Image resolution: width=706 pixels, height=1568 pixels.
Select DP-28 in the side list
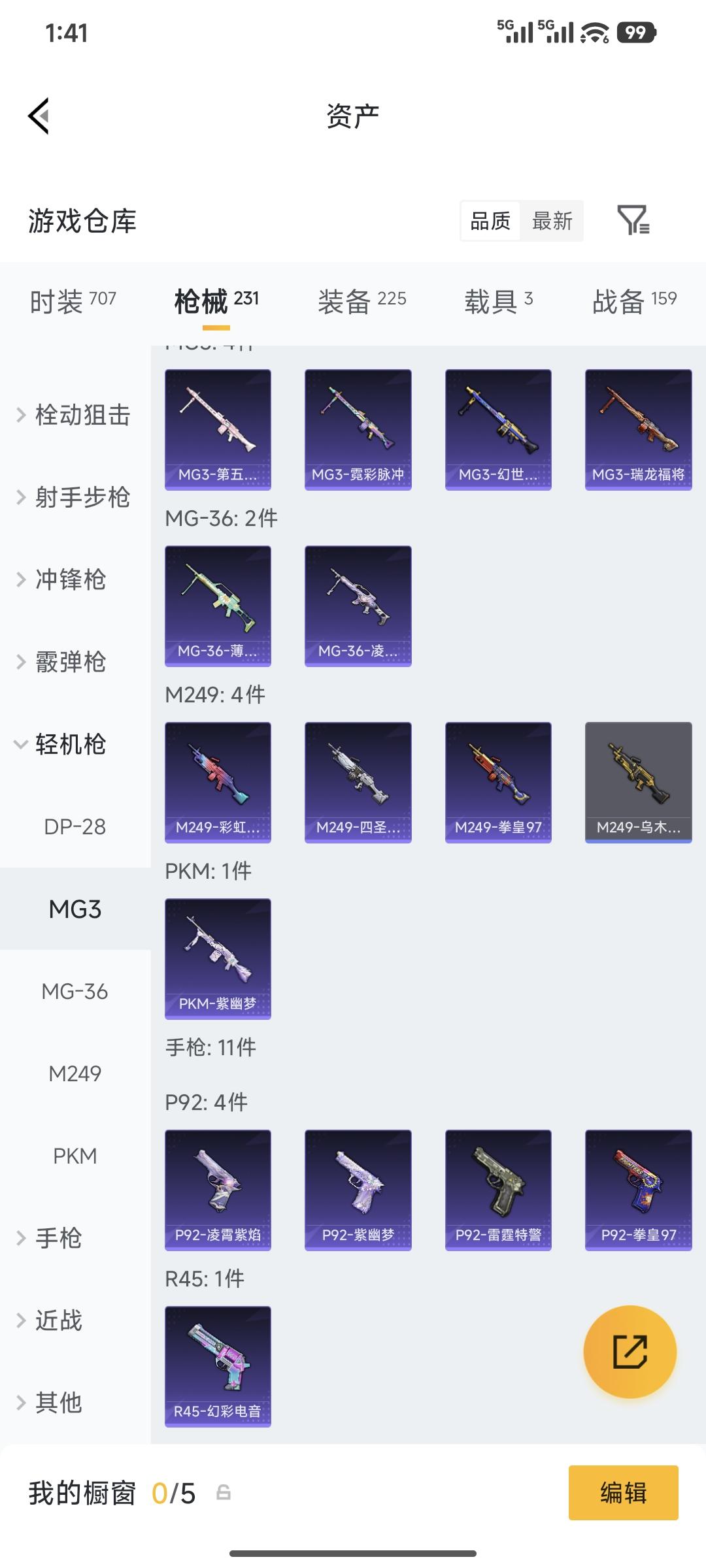coord(75,826)
